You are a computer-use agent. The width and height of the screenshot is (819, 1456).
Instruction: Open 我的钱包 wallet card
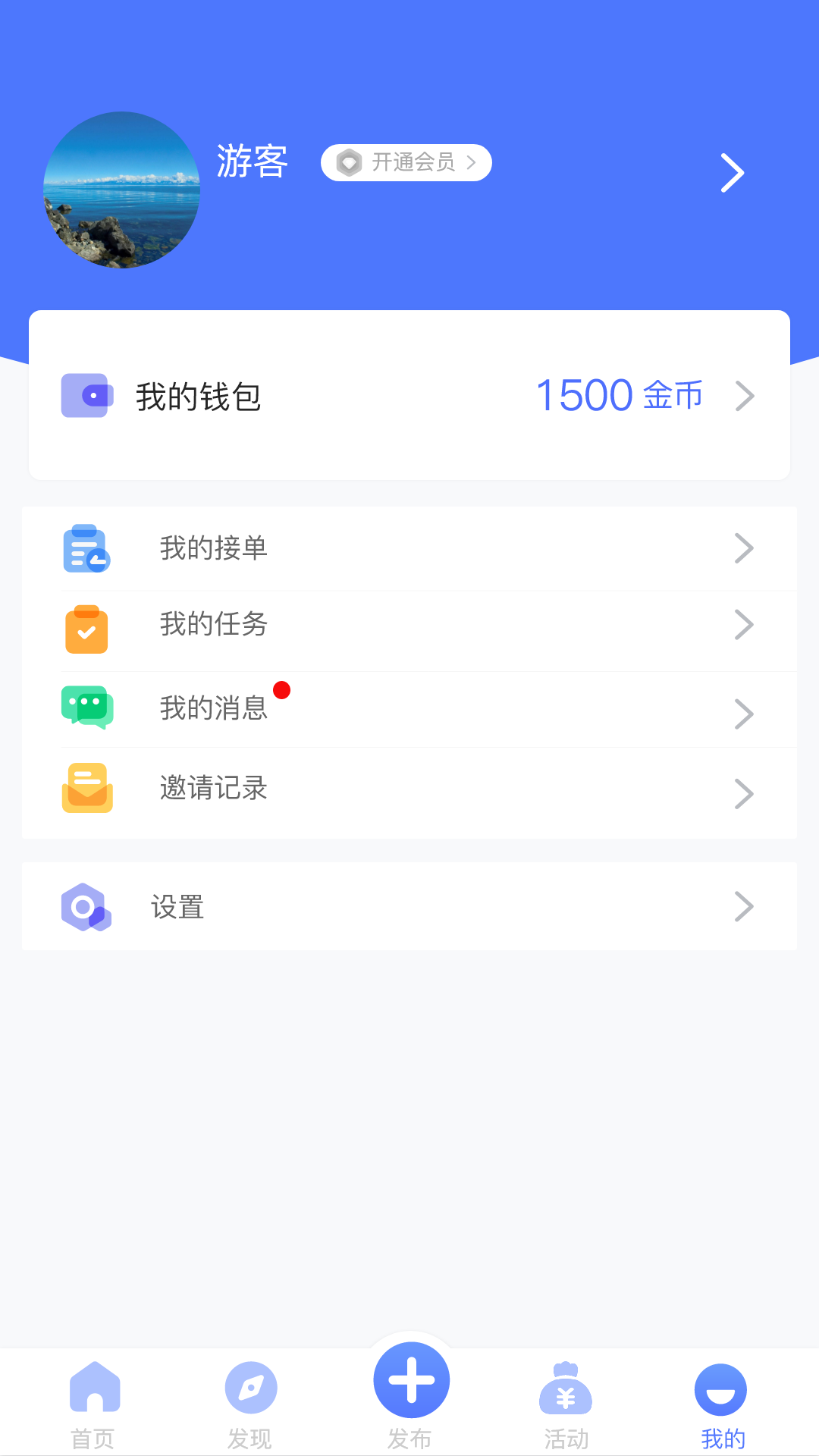pos(409,395)
